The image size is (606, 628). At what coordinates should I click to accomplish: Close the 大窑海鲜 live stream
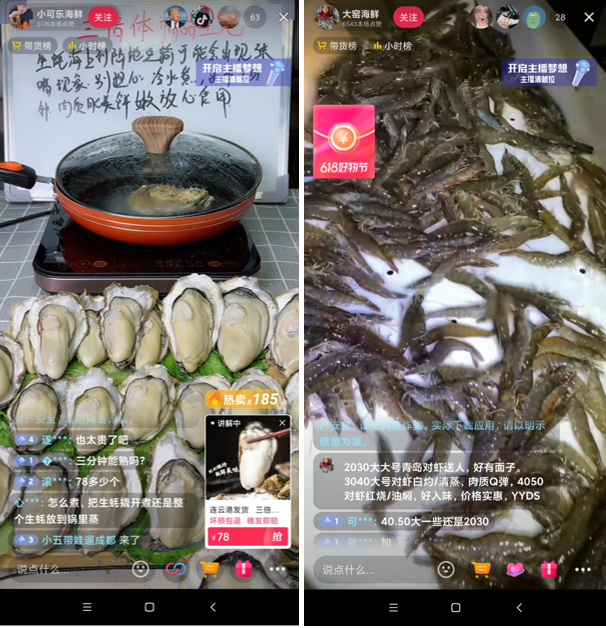589,17
